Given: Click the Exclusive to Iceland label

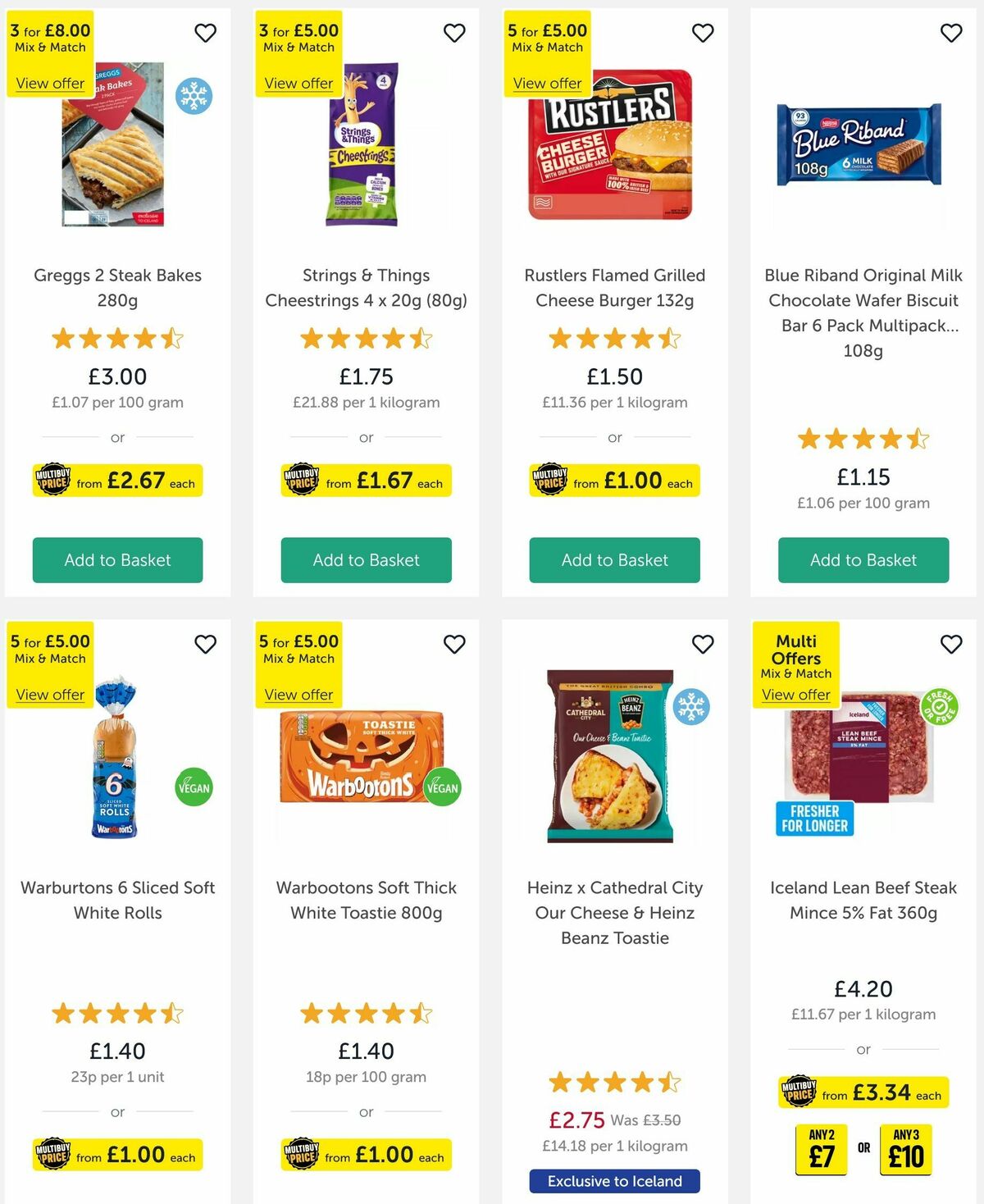Looking at the screenshot, I should 613,1182.
